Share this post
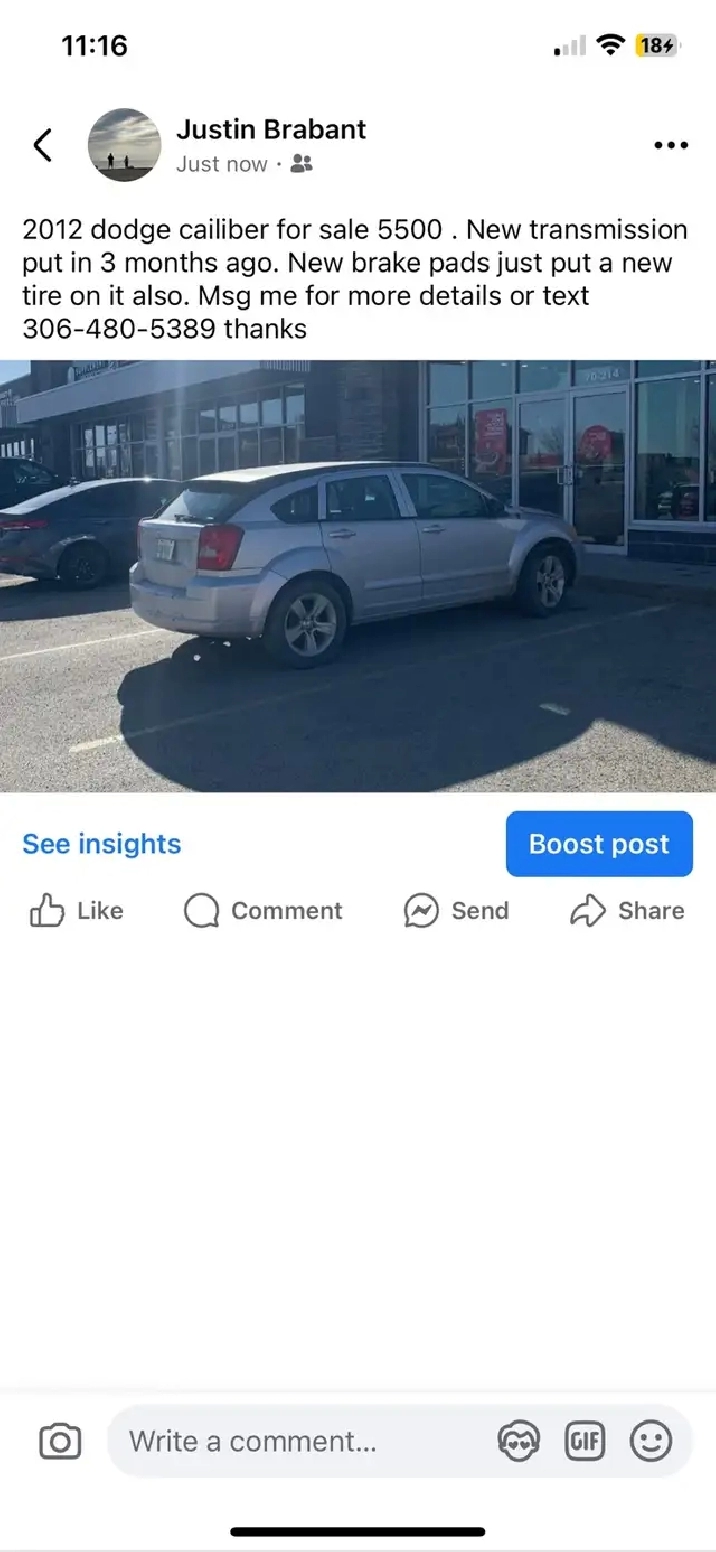Viewport: 716px width, 1552px height. [x=627, y=911]
